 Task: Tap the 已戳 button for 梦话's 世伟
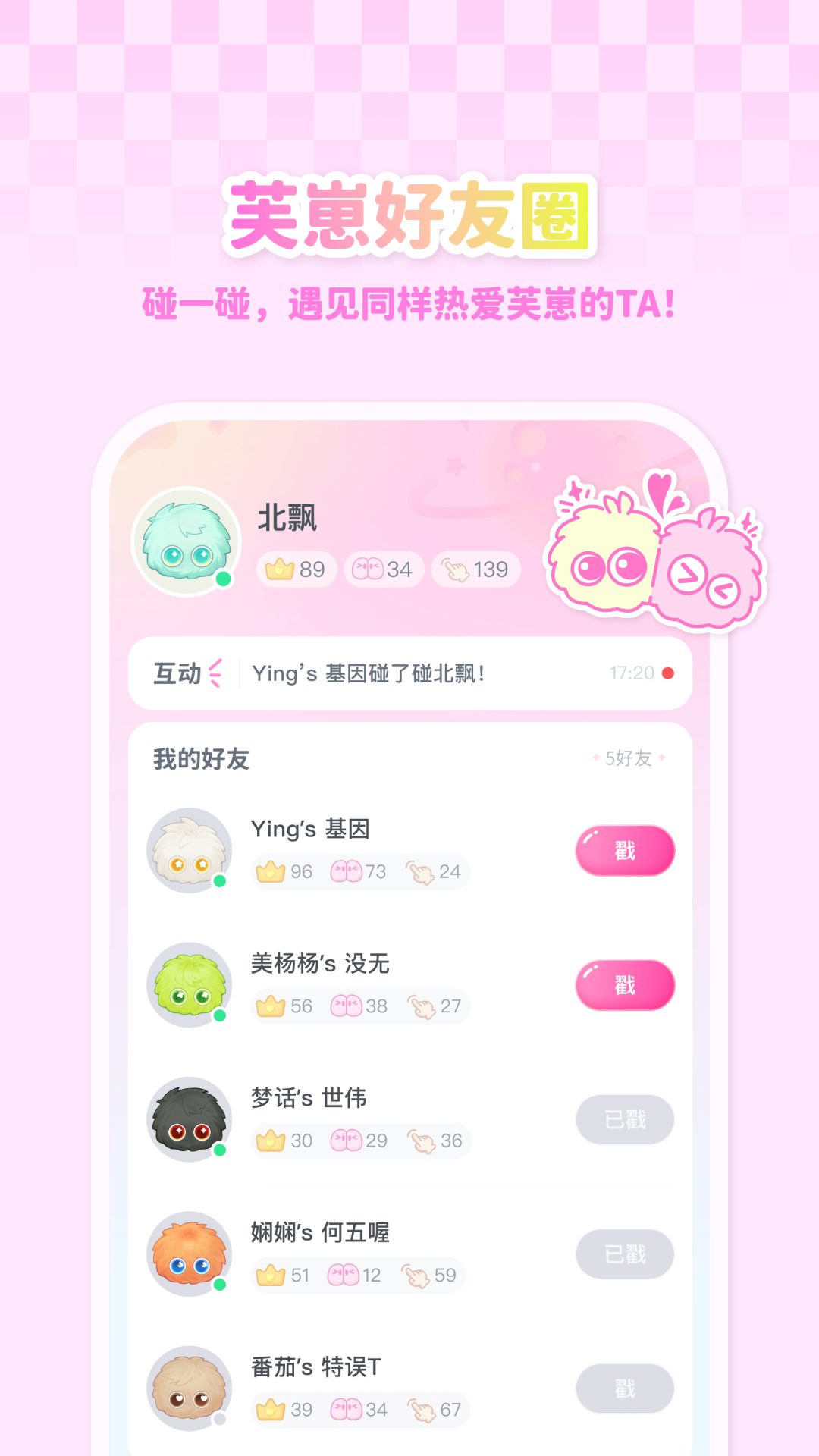[623, 1119]
